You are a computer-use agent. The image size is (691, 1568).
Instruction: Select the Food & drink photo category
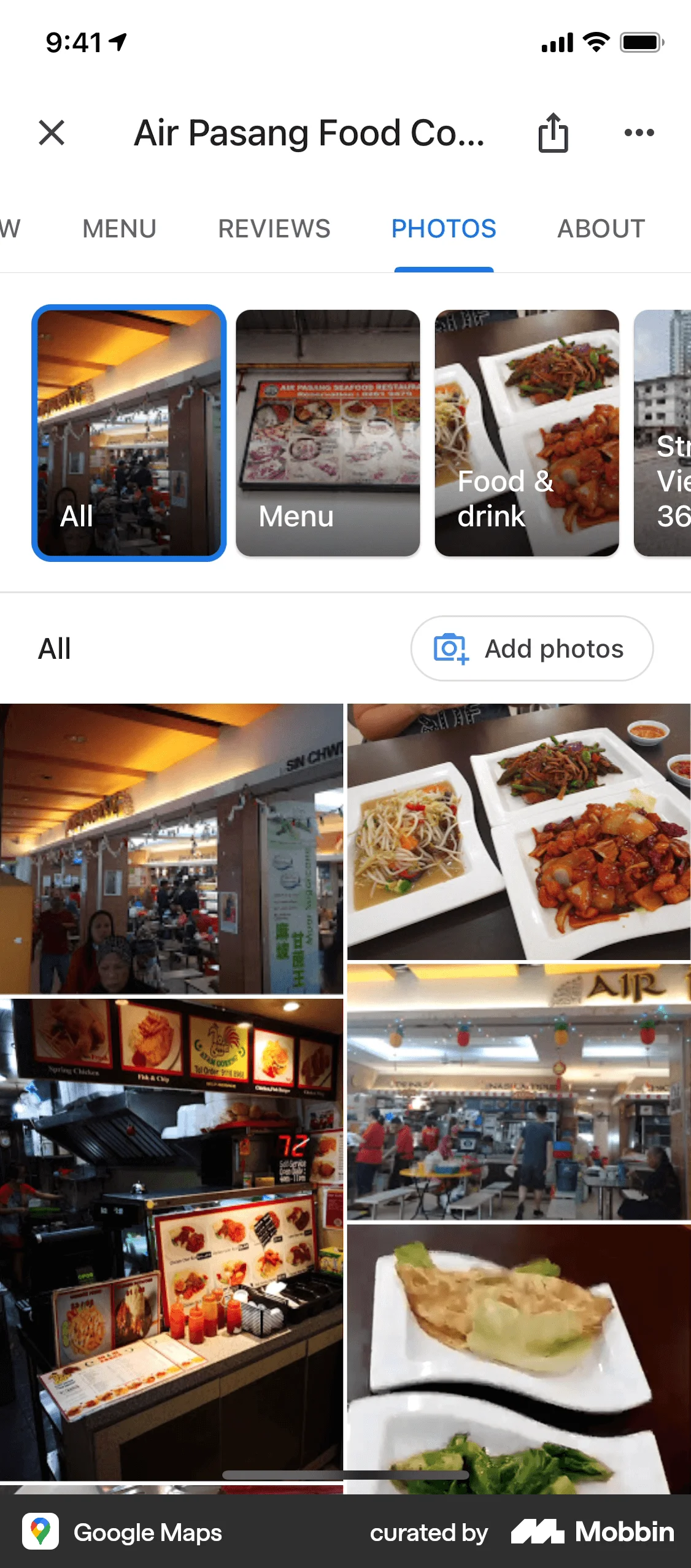point(527,433)
